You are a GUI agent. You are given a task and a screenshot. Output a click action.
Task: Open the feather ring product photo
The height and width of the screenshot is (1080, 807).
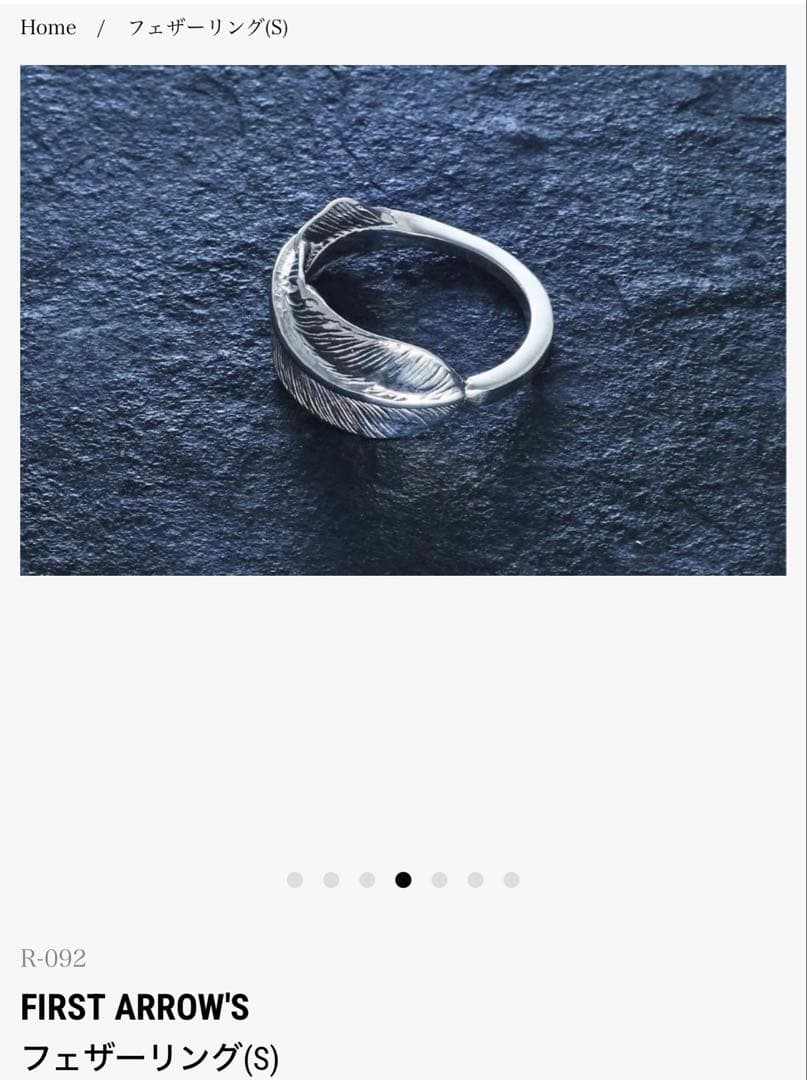coord(403,320)
